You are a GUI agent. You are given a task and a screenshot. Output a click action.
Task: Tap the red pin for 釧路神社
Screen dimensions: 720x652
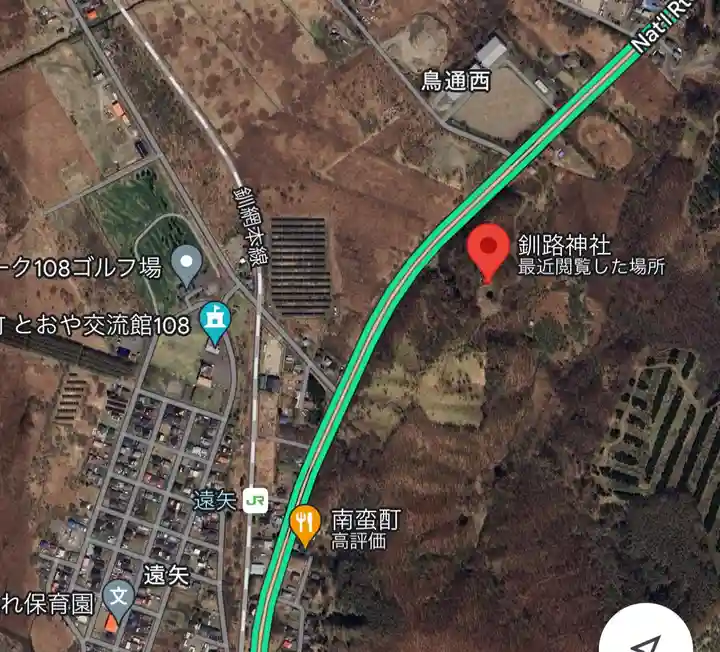point(488,248)
